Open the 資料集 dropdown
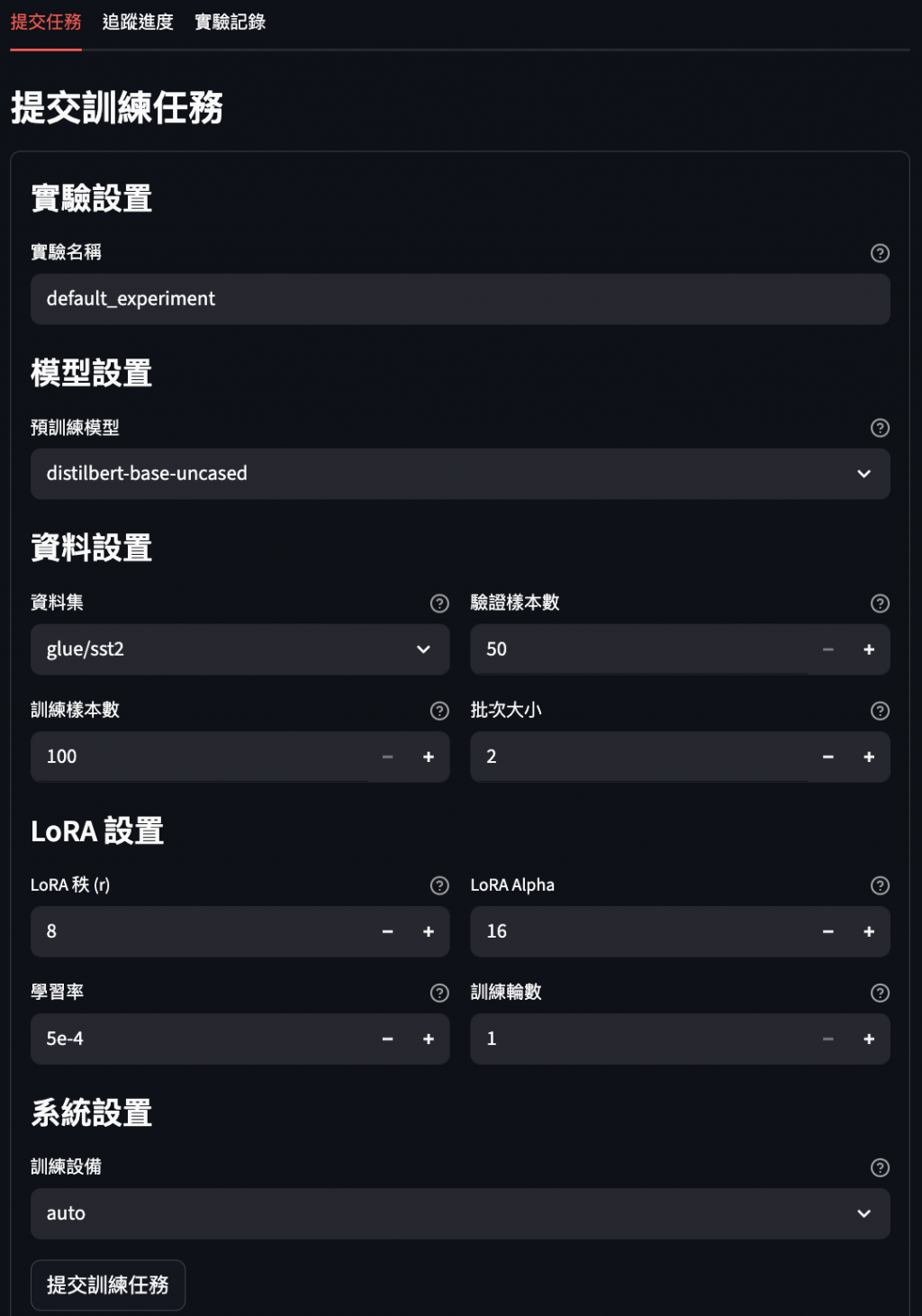 tap(240, 649)
